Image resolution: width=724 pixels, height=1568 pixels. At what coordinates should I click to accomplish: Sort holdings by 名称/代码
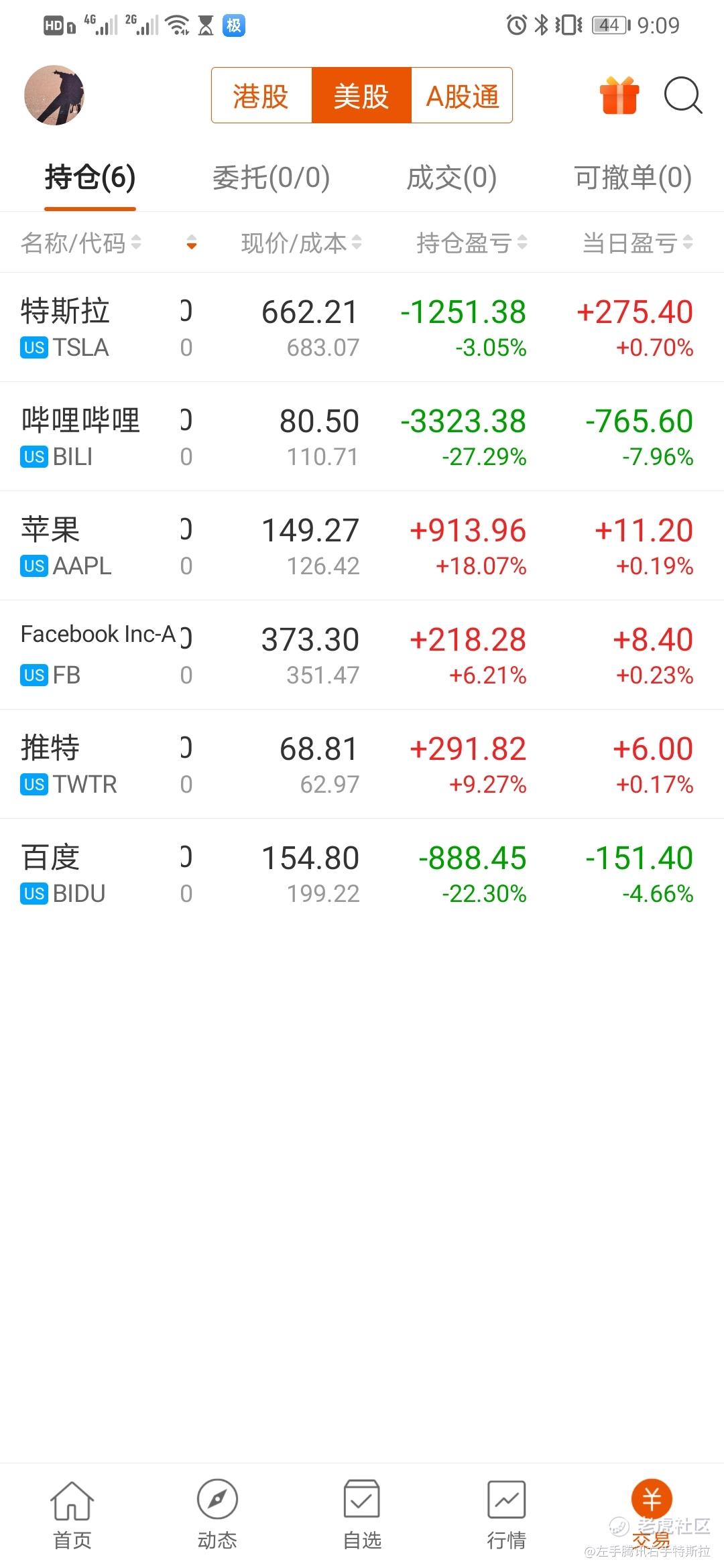pos(81,243)
